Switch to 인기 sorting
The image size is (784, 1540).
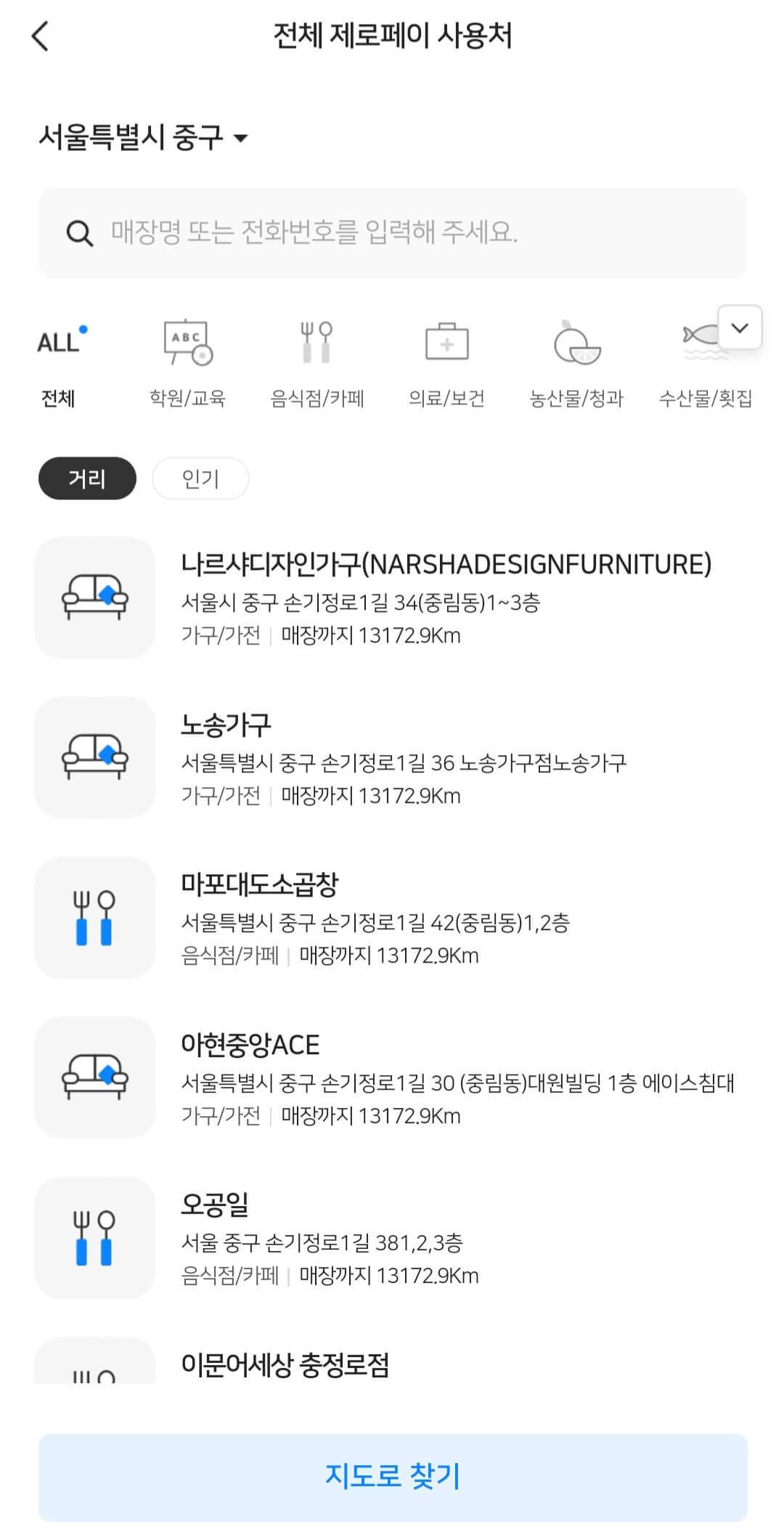(x=200, y=478)
